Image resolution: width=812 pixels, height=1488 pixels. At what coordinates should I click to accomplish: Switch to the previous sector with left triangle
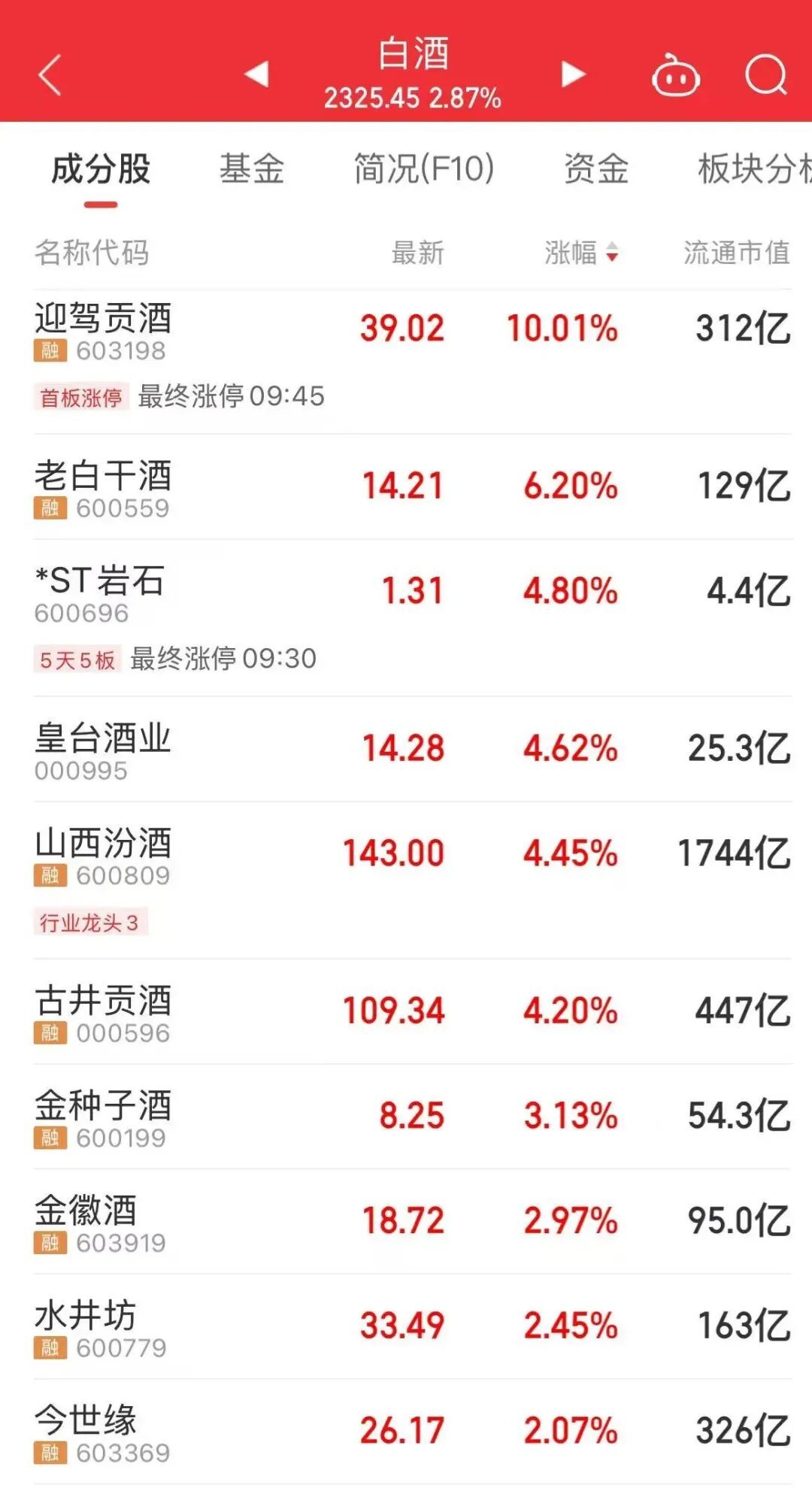(257, 74)
